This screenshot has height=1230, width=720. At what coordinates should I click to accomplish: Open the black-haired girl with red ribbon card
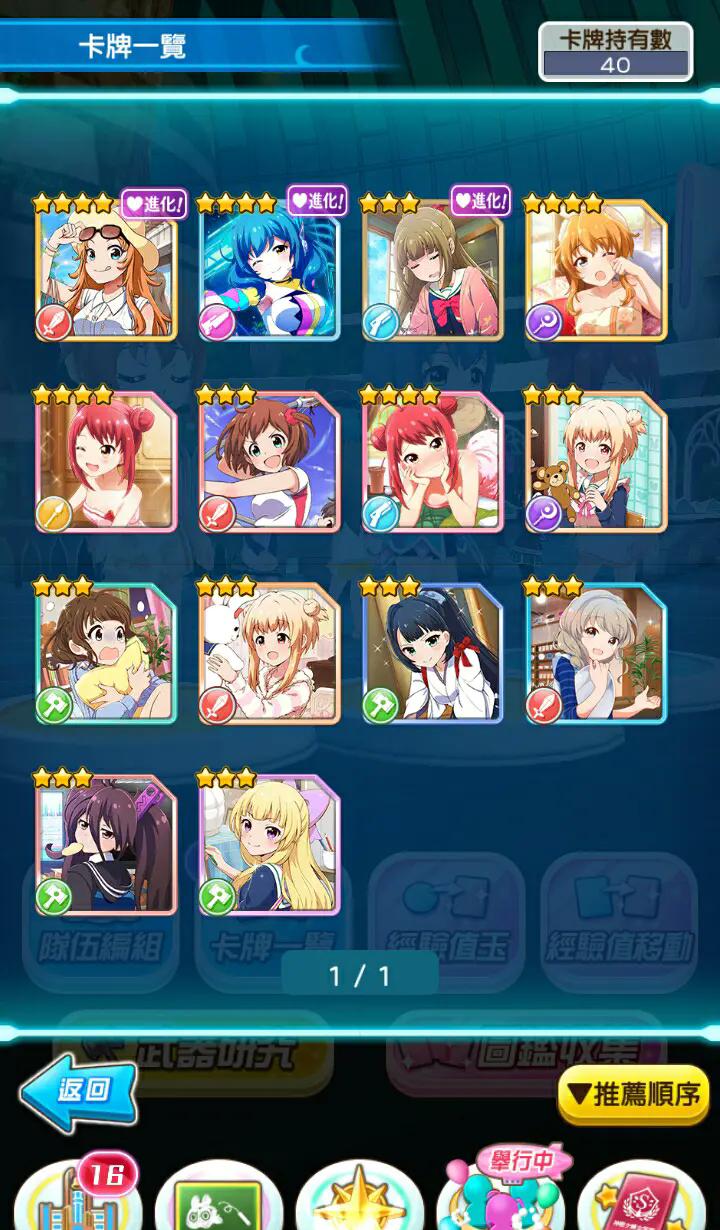coord(433,653)
